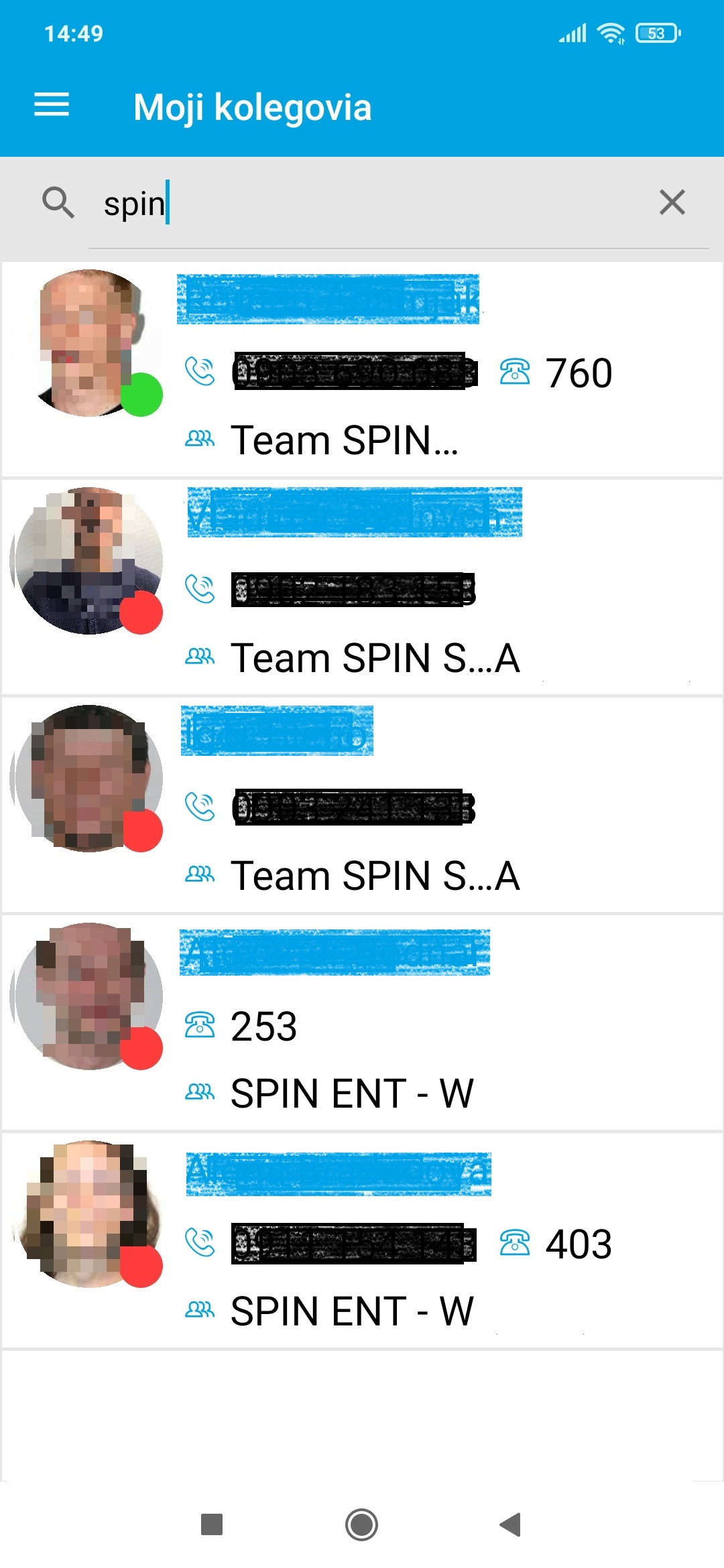Open the colleague with extension 403
The image size is (724, 1568).
click(x=362, y=1240)
